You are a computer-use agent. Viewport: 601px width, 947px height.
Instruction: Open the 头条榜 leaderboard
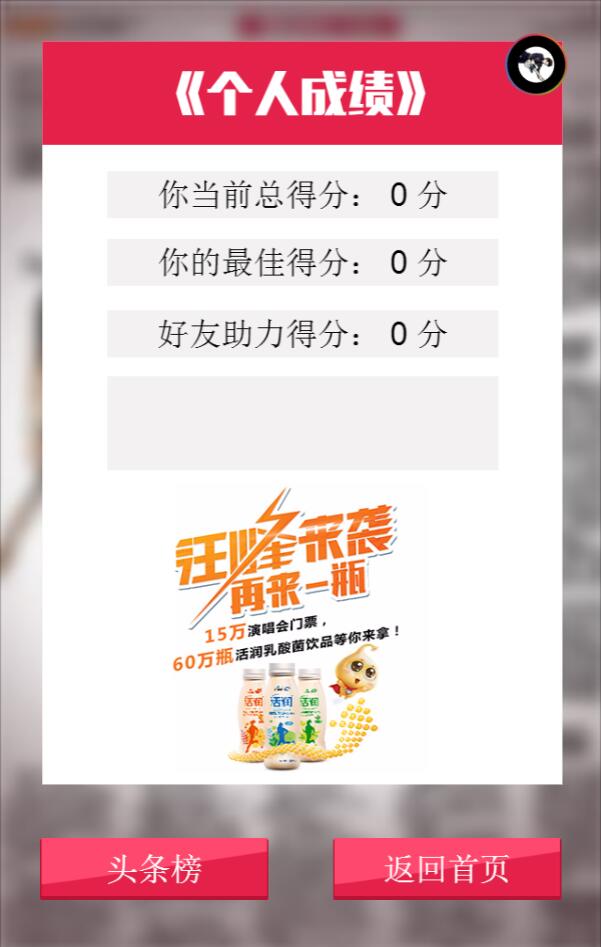pyautogui.click(x=154, y=868)
